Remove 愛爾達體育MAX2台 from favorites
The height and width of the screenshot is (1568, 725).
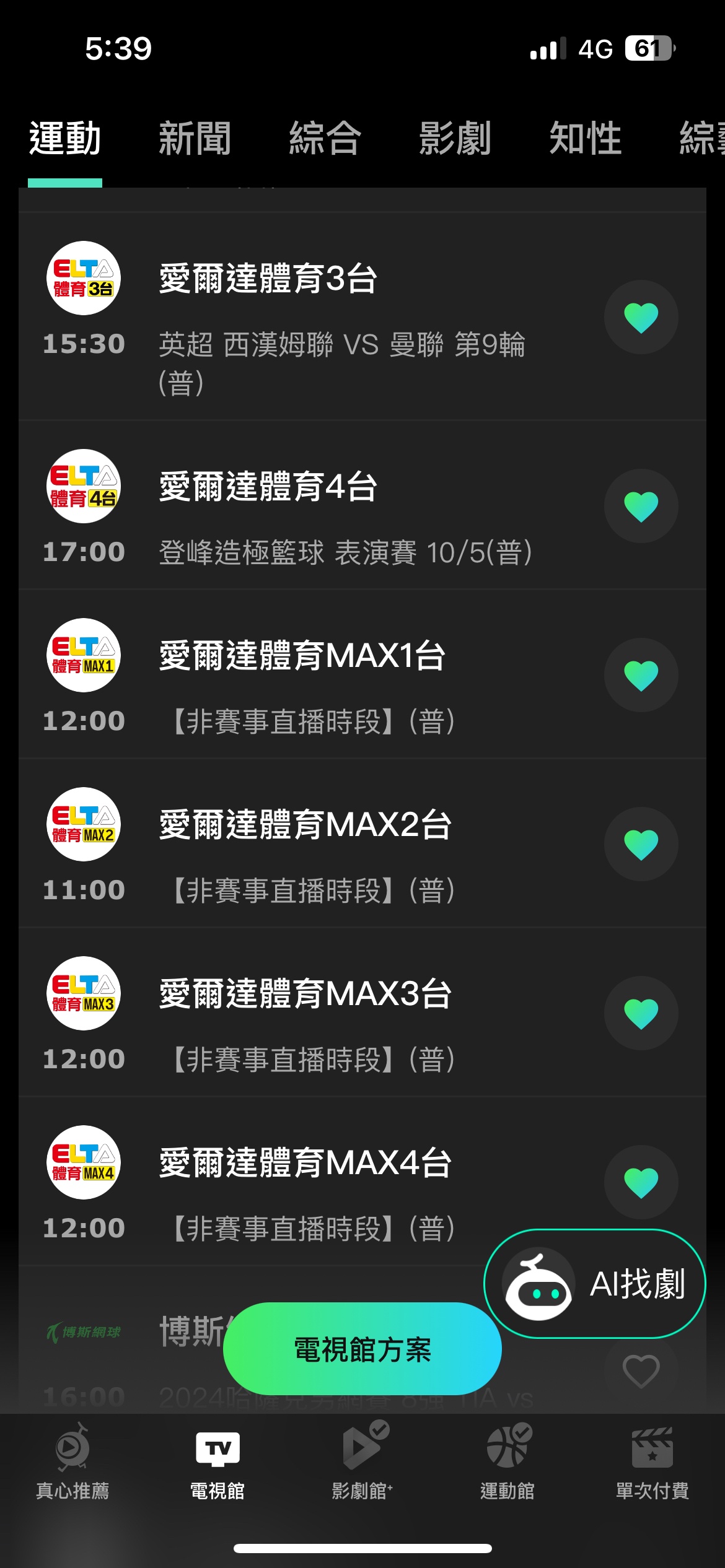pos(641,844)
